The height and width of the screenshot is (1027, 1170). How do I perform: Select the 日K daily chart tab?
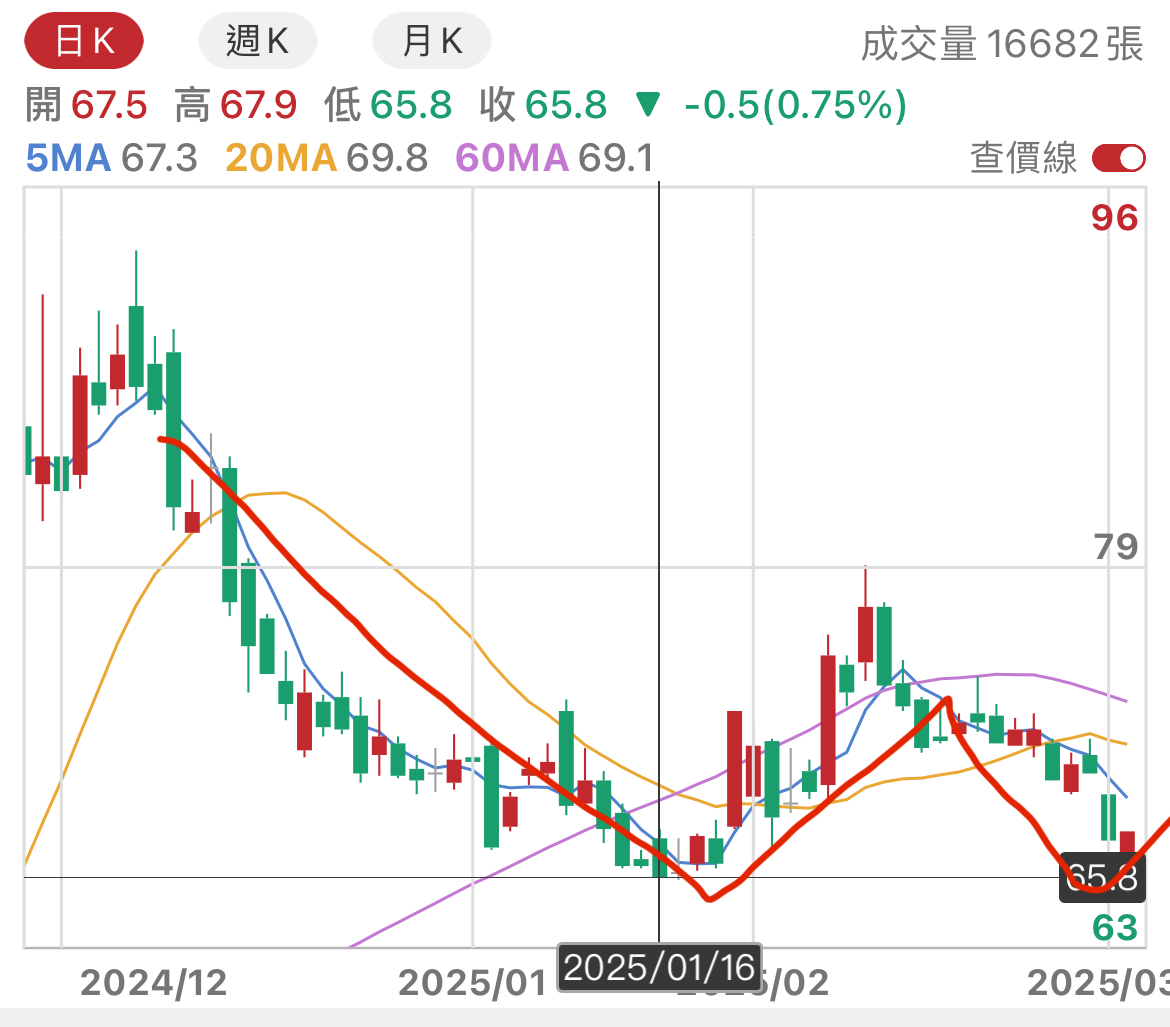point(84,40)
